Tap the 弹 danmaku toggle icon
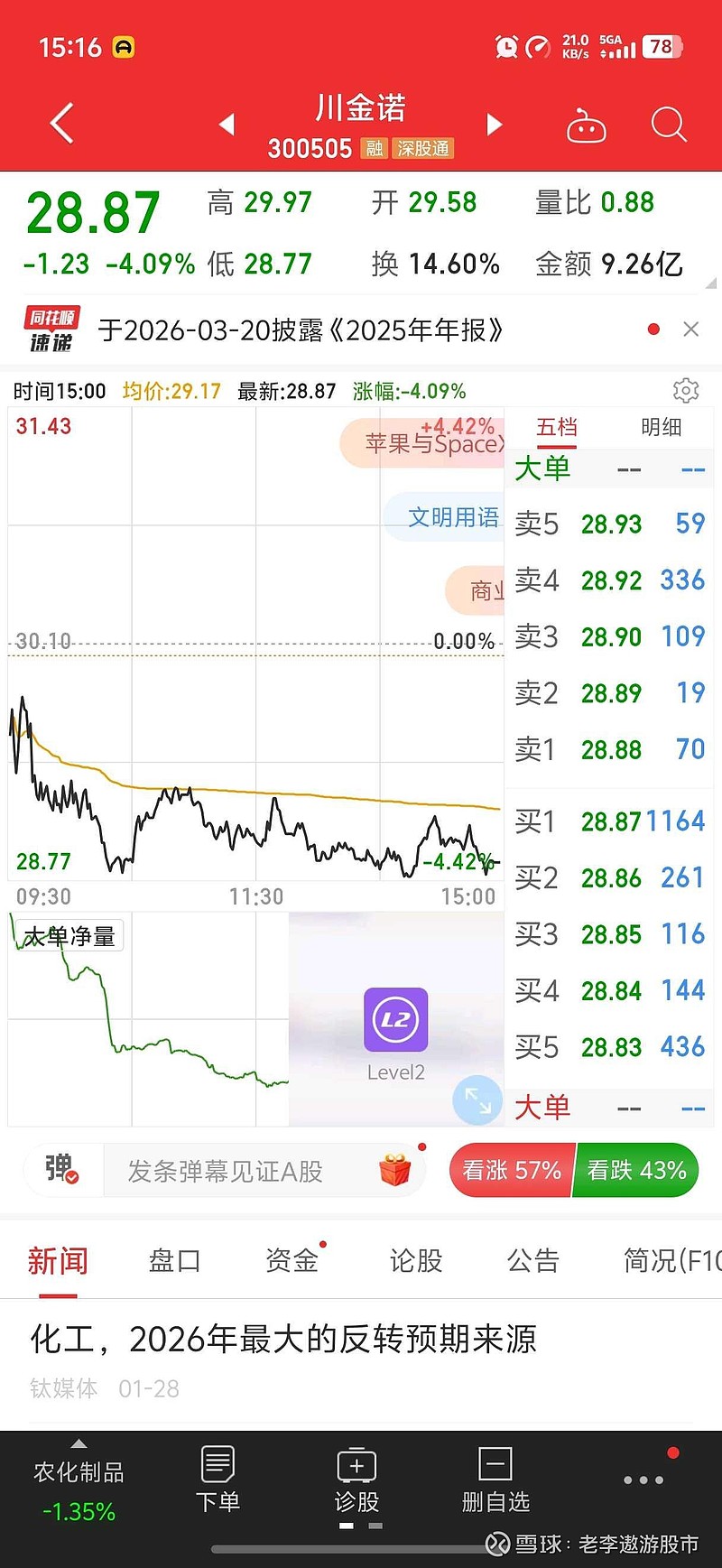 tap(59, 1169)
